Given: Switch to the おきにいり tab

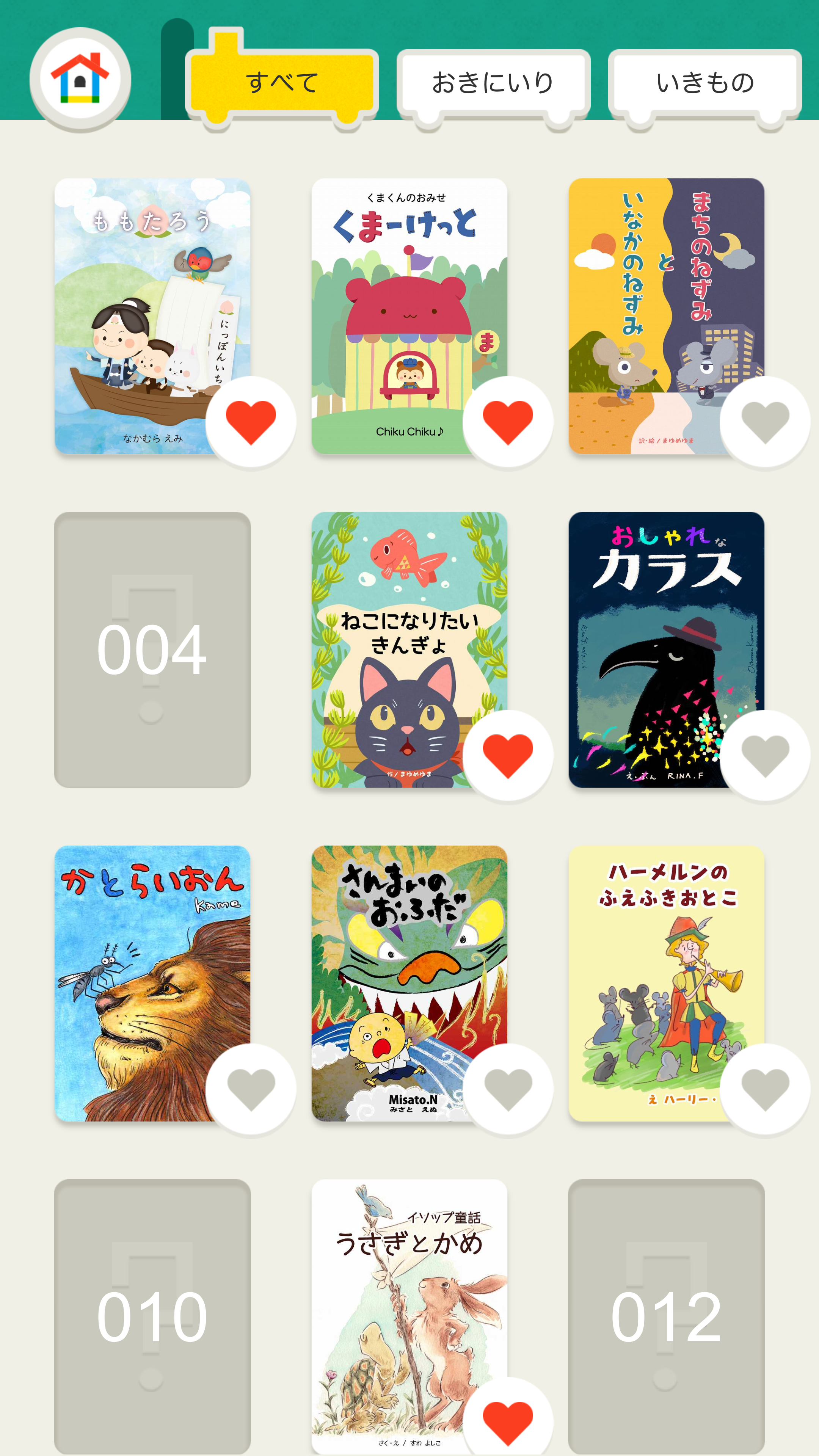Looking at the screenshot, I should click(x=493, y=83).
